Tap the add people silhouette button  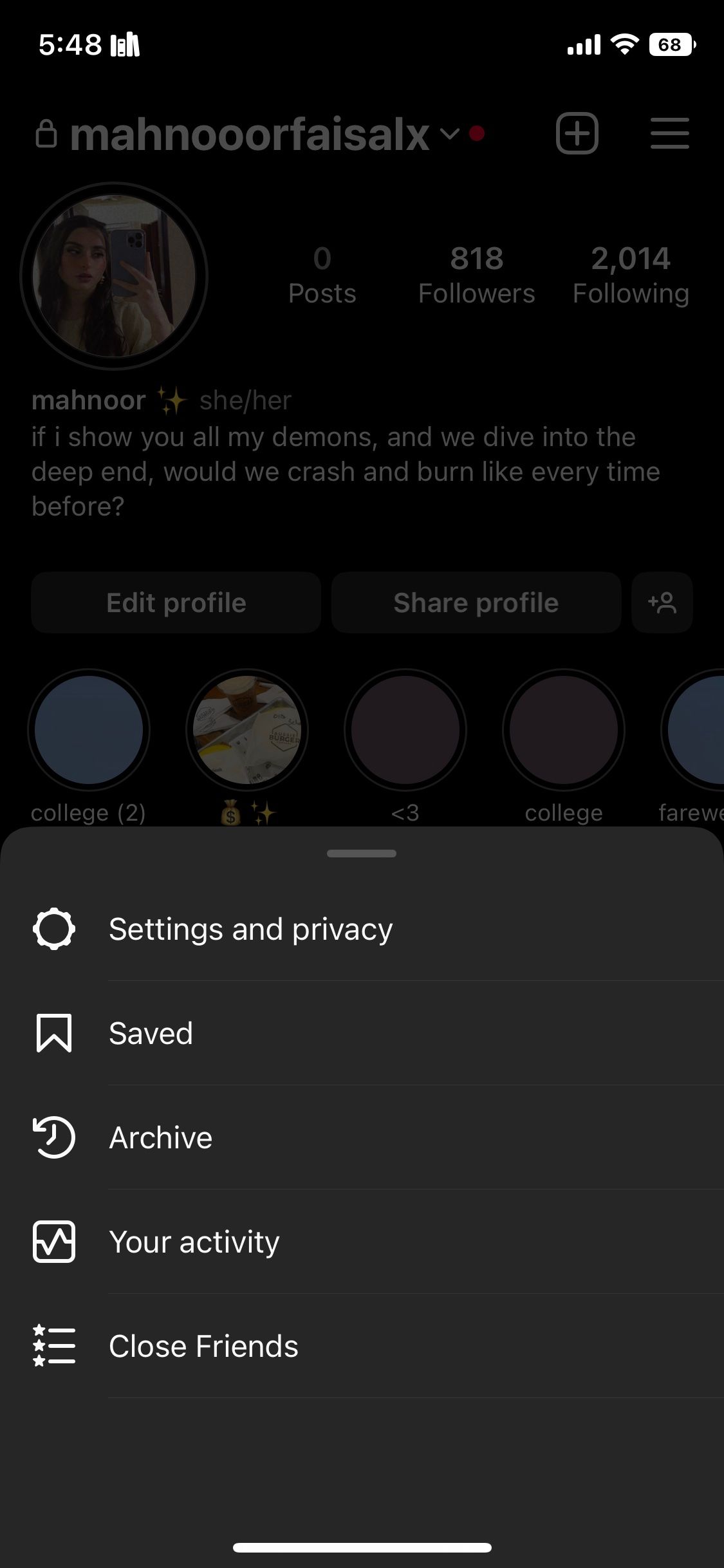662,602
